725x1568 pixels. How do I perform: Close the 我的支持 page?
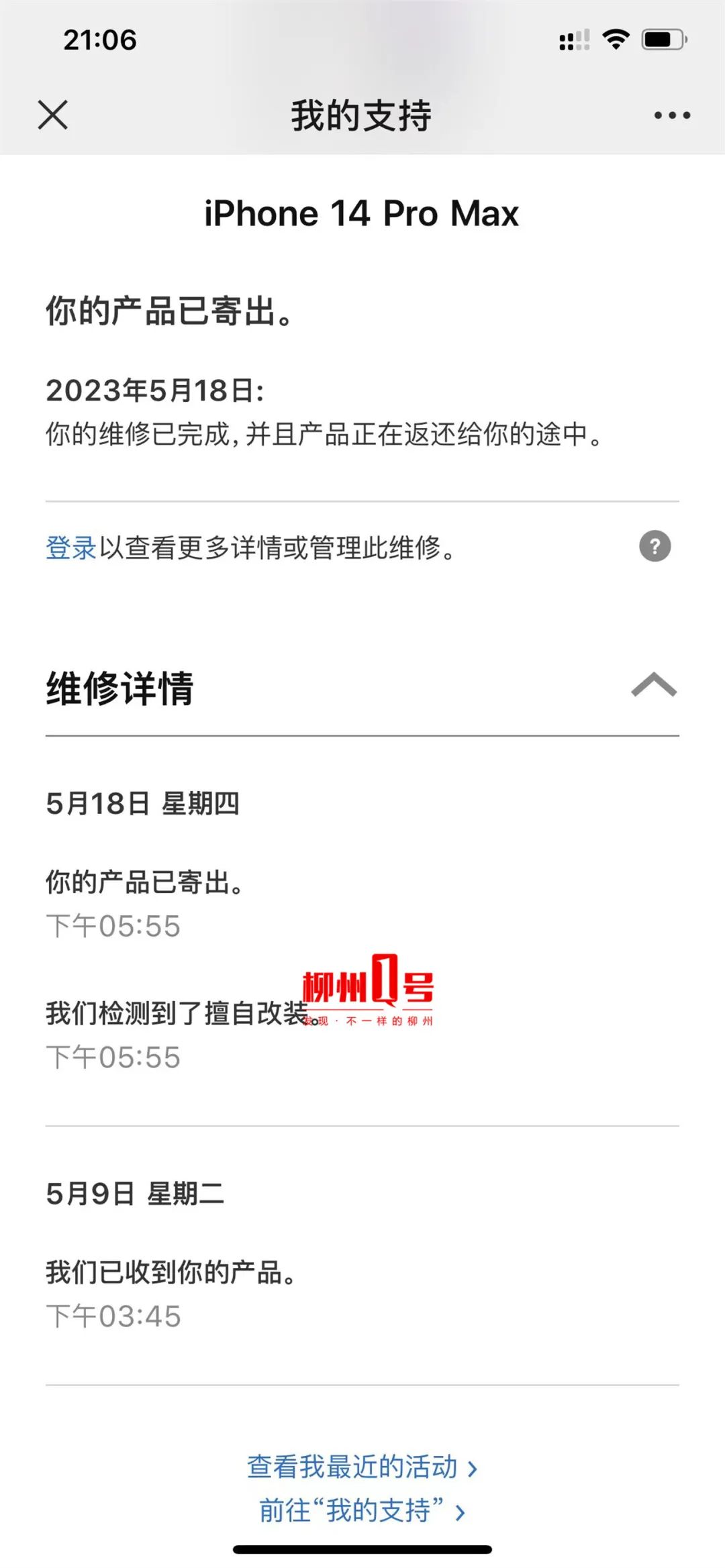[x=53, y=115]
